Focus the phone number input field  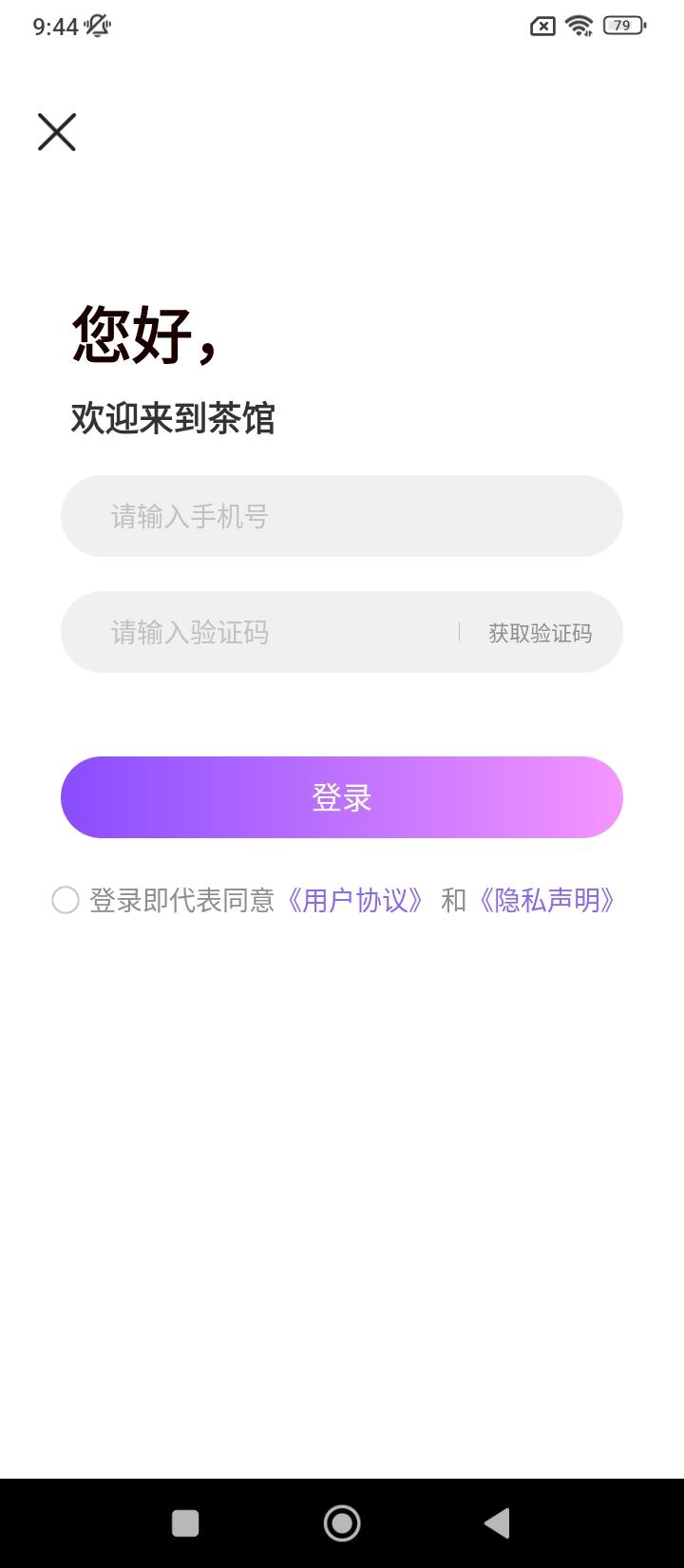(x=341, y=516)
